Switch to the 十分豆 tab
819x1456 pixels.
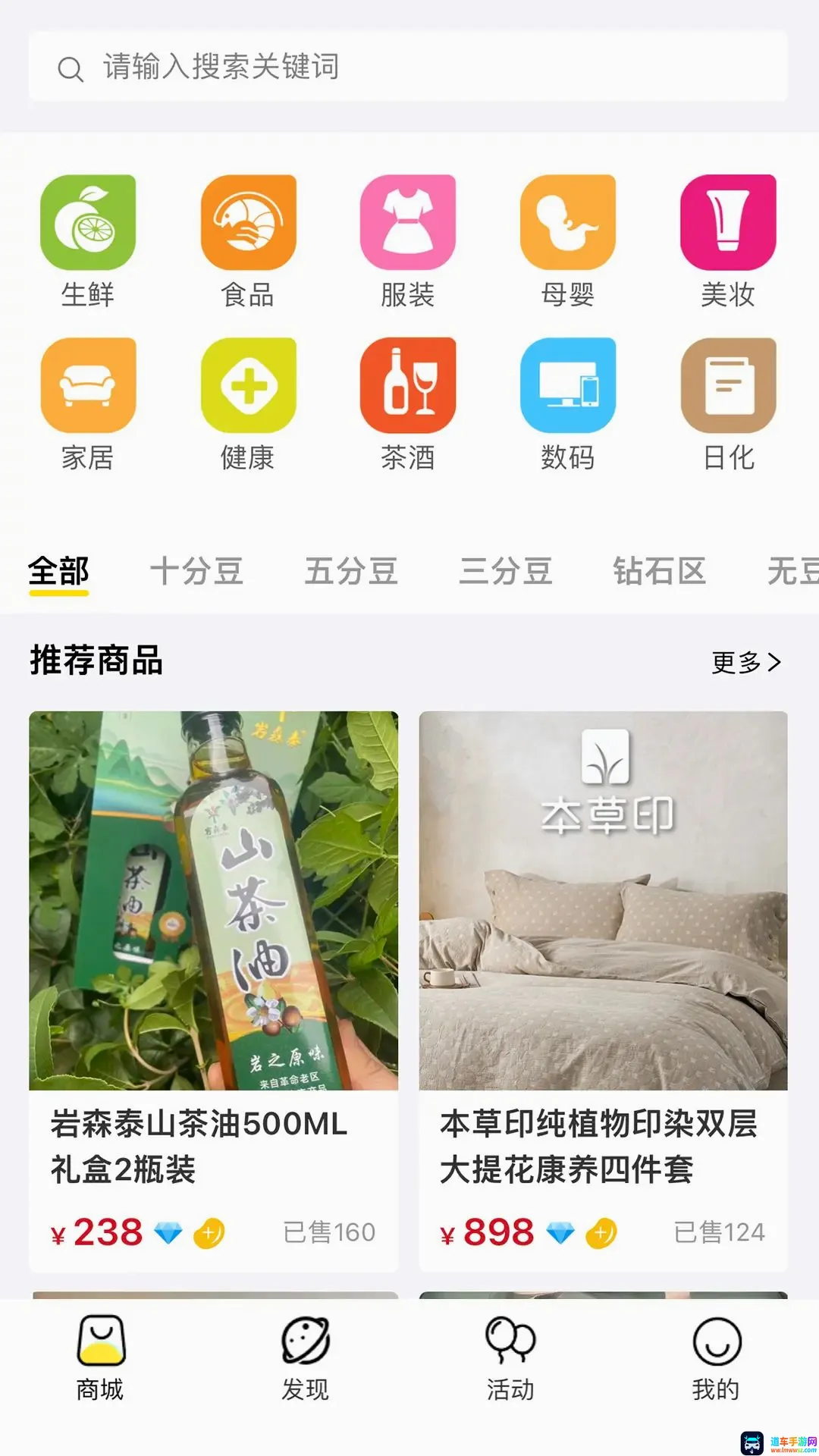(196, 571)
